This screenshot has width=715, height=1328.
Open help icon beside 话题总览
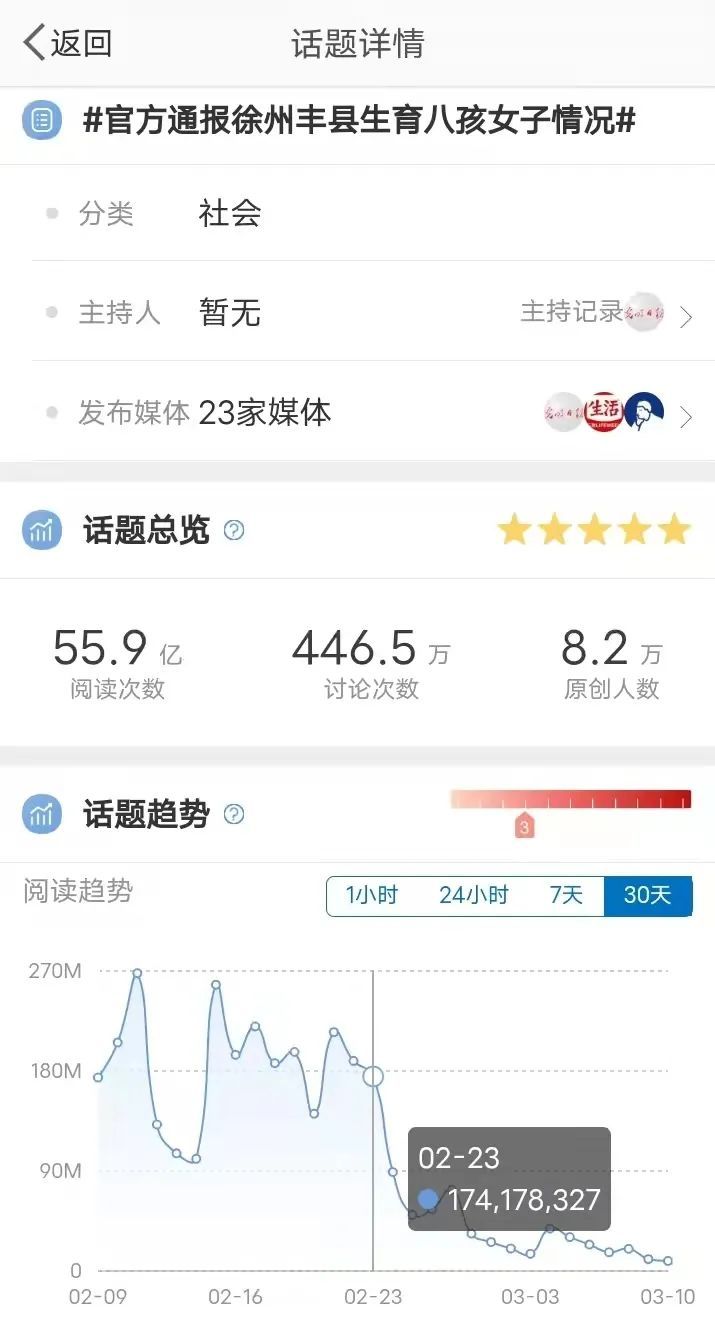(x=234, y=530)
